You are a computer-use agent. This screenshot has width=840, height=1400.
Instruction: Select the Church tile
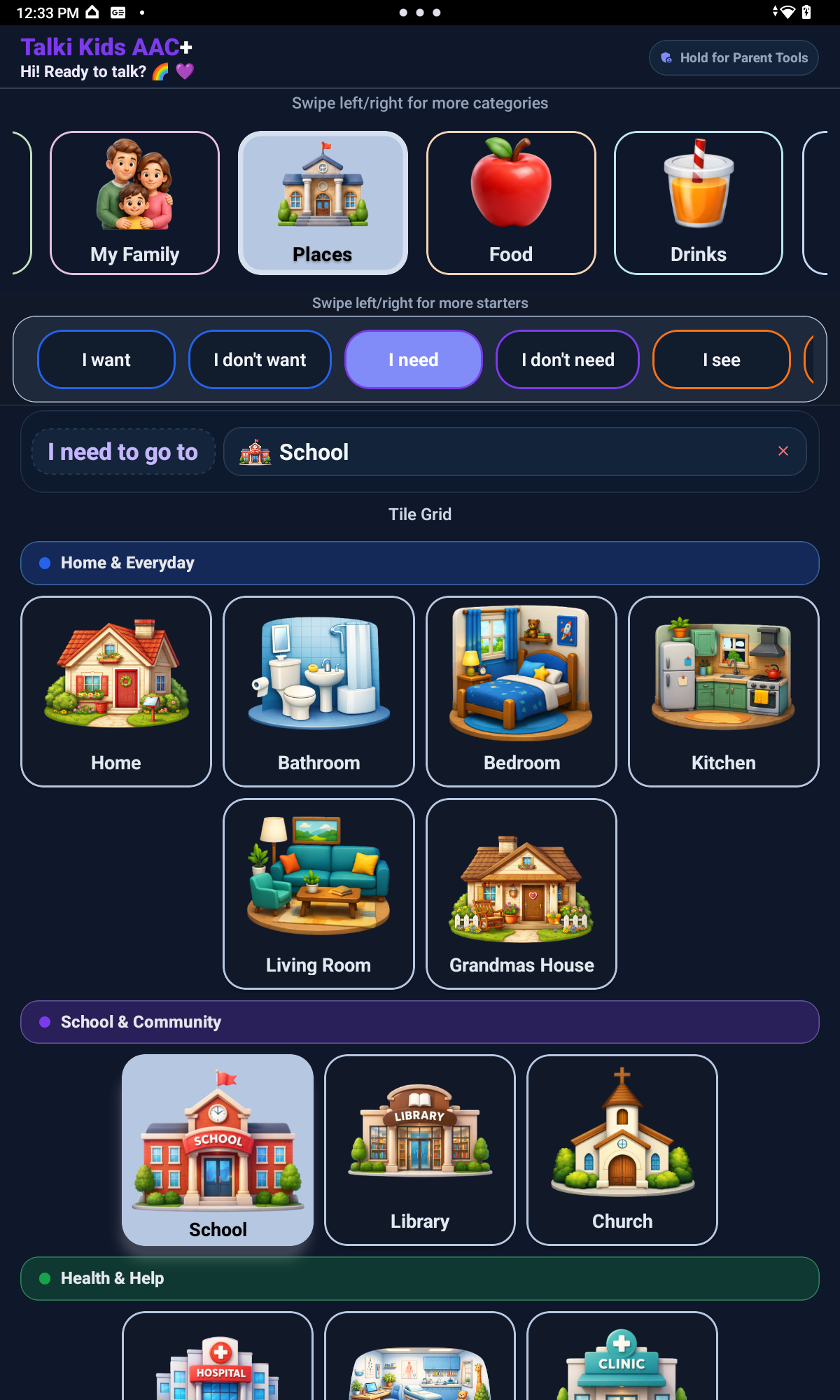622,1150
